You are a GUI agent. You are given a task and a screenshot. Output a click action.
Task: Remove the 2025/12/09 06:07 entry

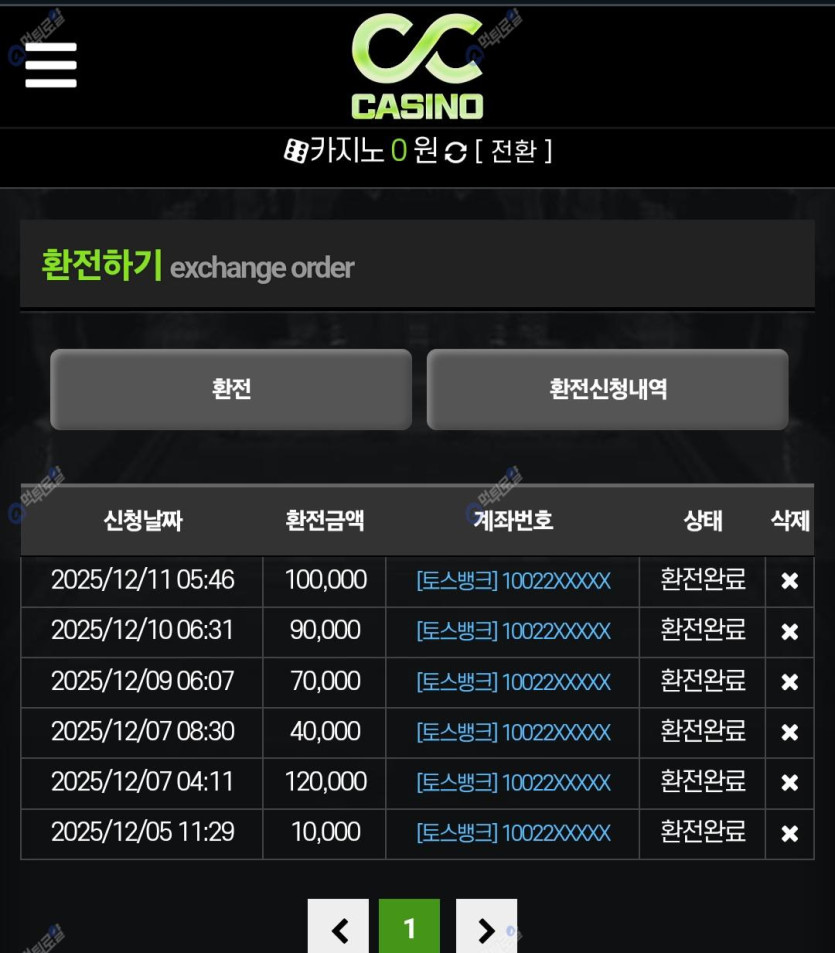[x=789, y=682]
